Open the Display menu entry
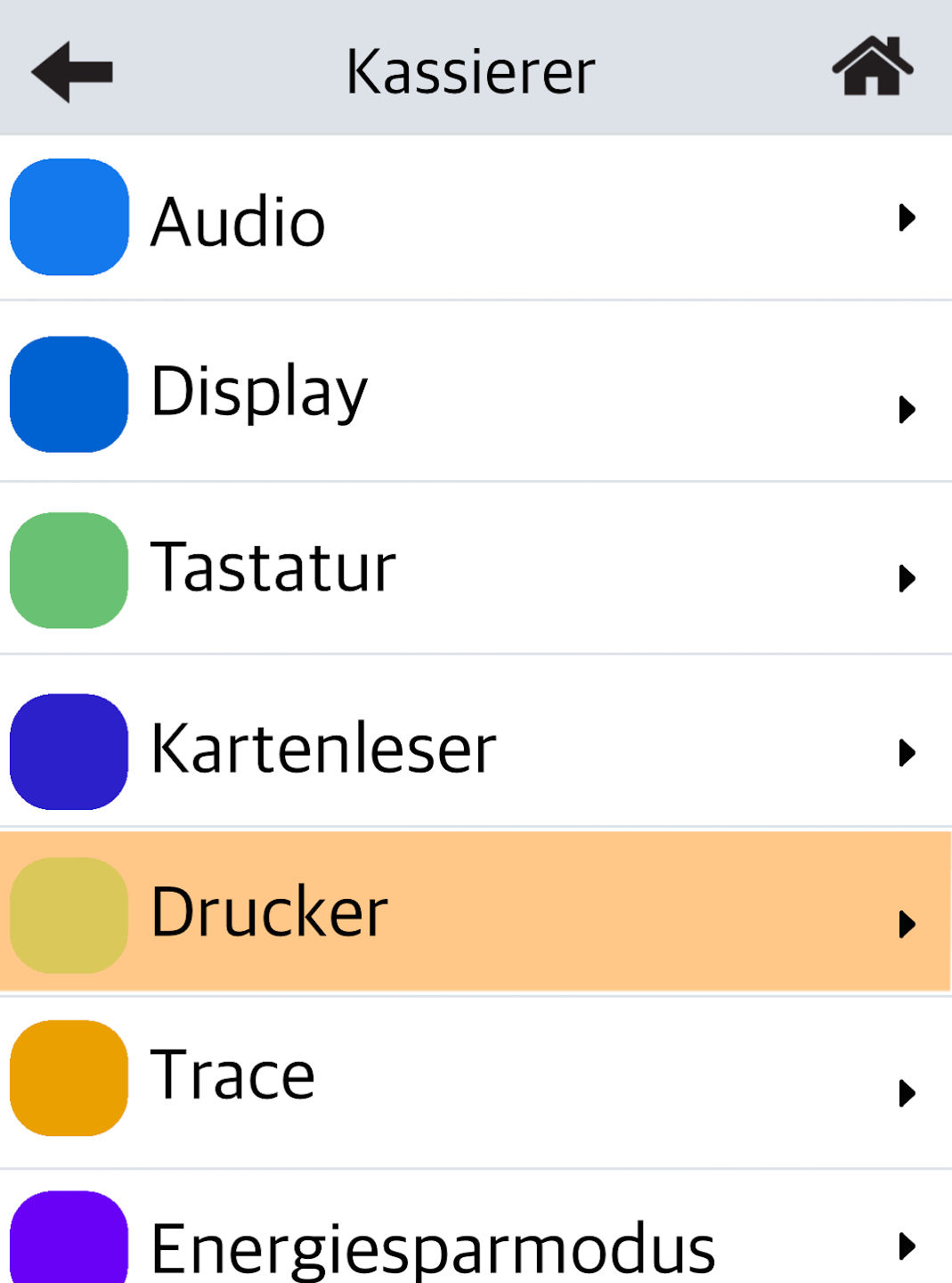This screenshot has width=952, height=1283. pos(476,393)
